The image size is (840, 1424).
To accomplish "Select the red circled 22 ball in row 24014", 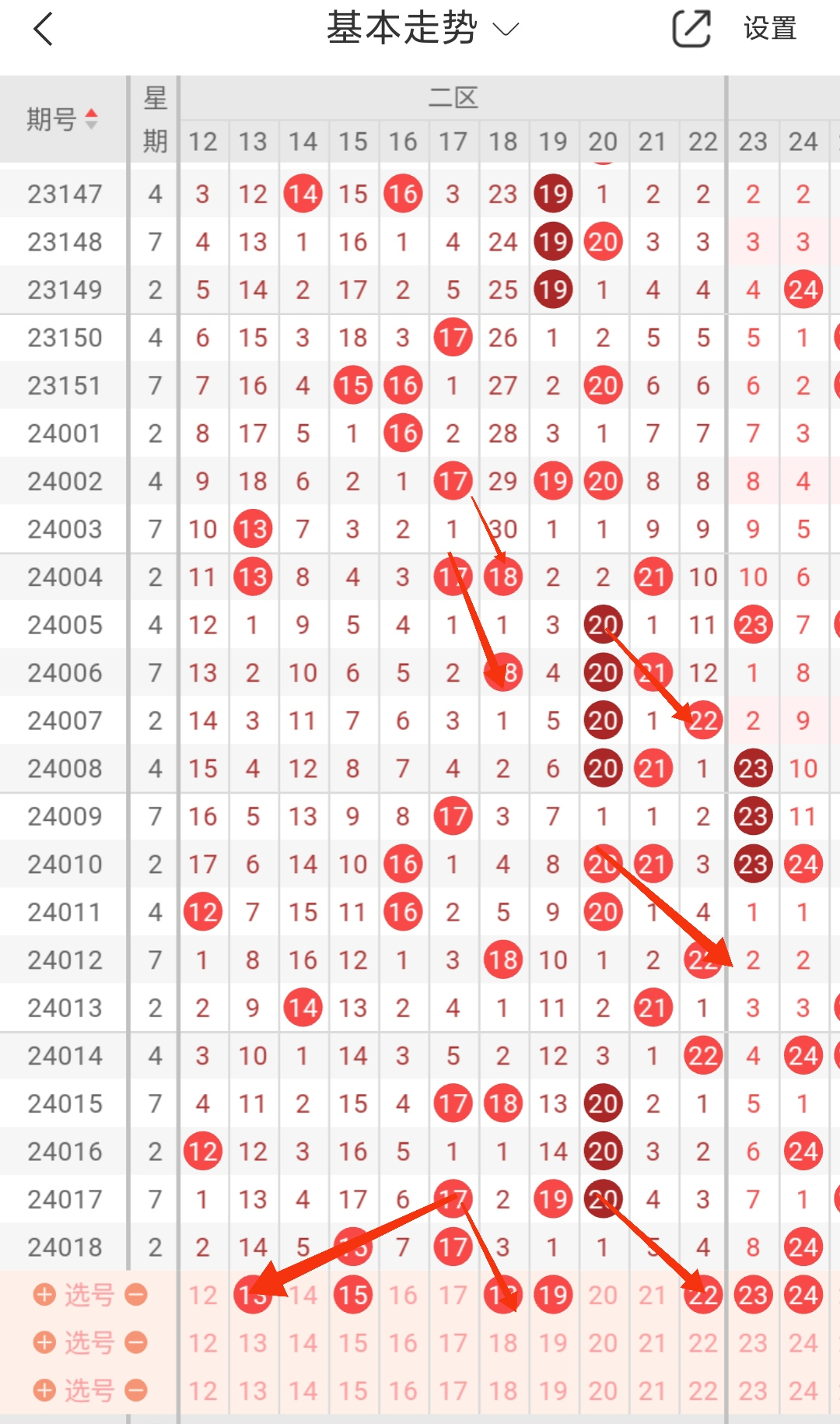I will tap(702, 1056).
